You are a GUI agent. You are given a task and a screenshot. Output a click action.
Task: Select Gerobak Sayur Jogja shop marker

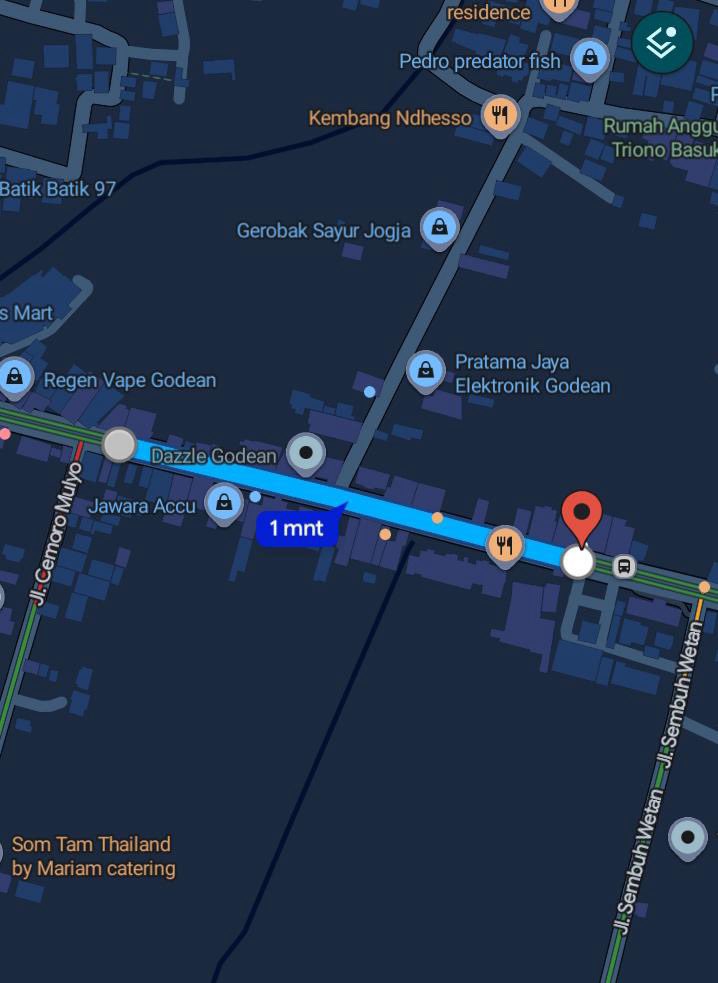(438, 228)
